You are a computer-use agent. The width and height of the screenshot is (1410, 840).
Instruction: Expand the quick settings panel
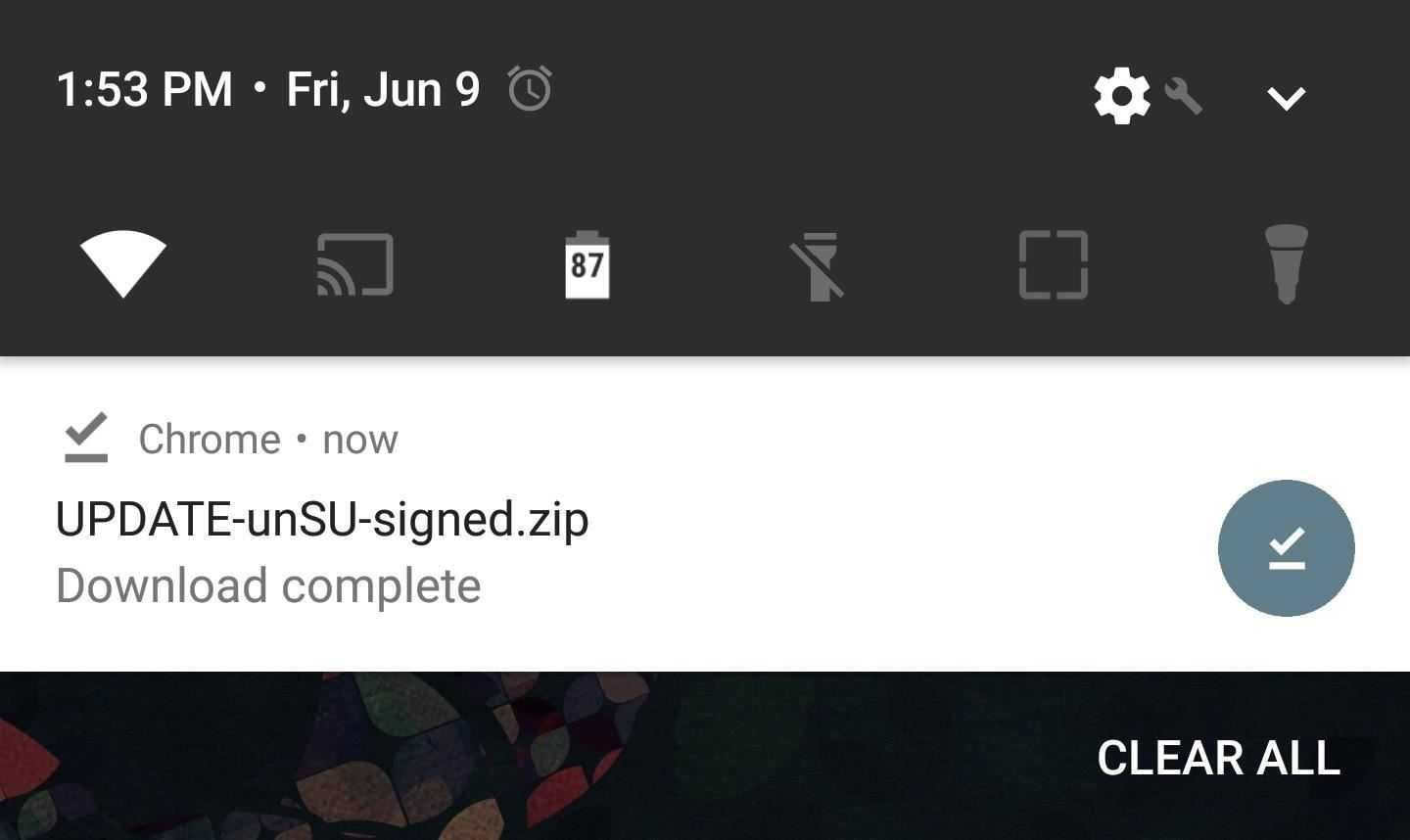tap(1286, 98)
